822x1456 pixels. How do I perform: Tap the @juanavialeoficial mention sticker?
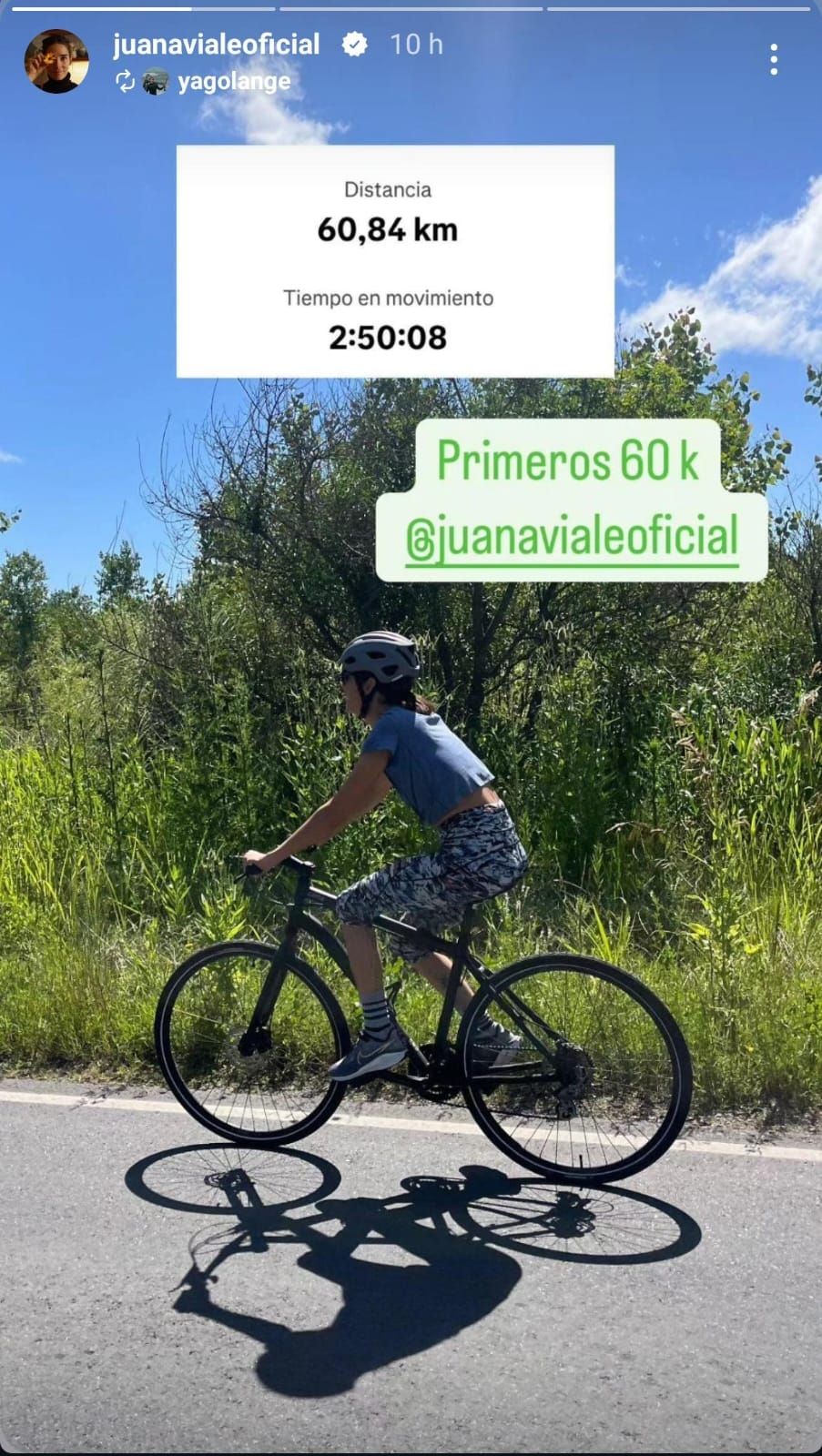(x=572, y=537)
